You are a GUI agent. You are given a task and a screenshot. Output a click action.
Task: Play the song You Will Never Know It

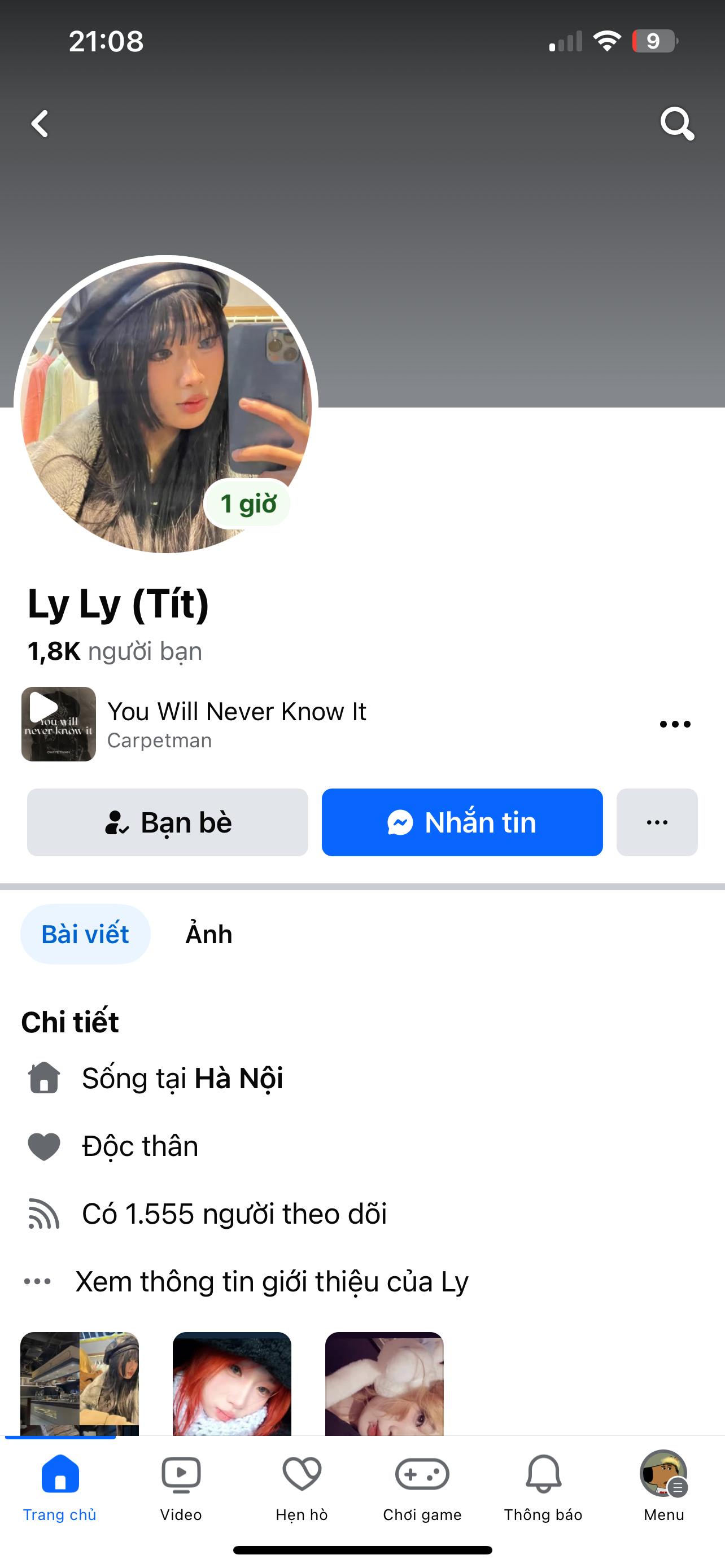coord(58,724)
